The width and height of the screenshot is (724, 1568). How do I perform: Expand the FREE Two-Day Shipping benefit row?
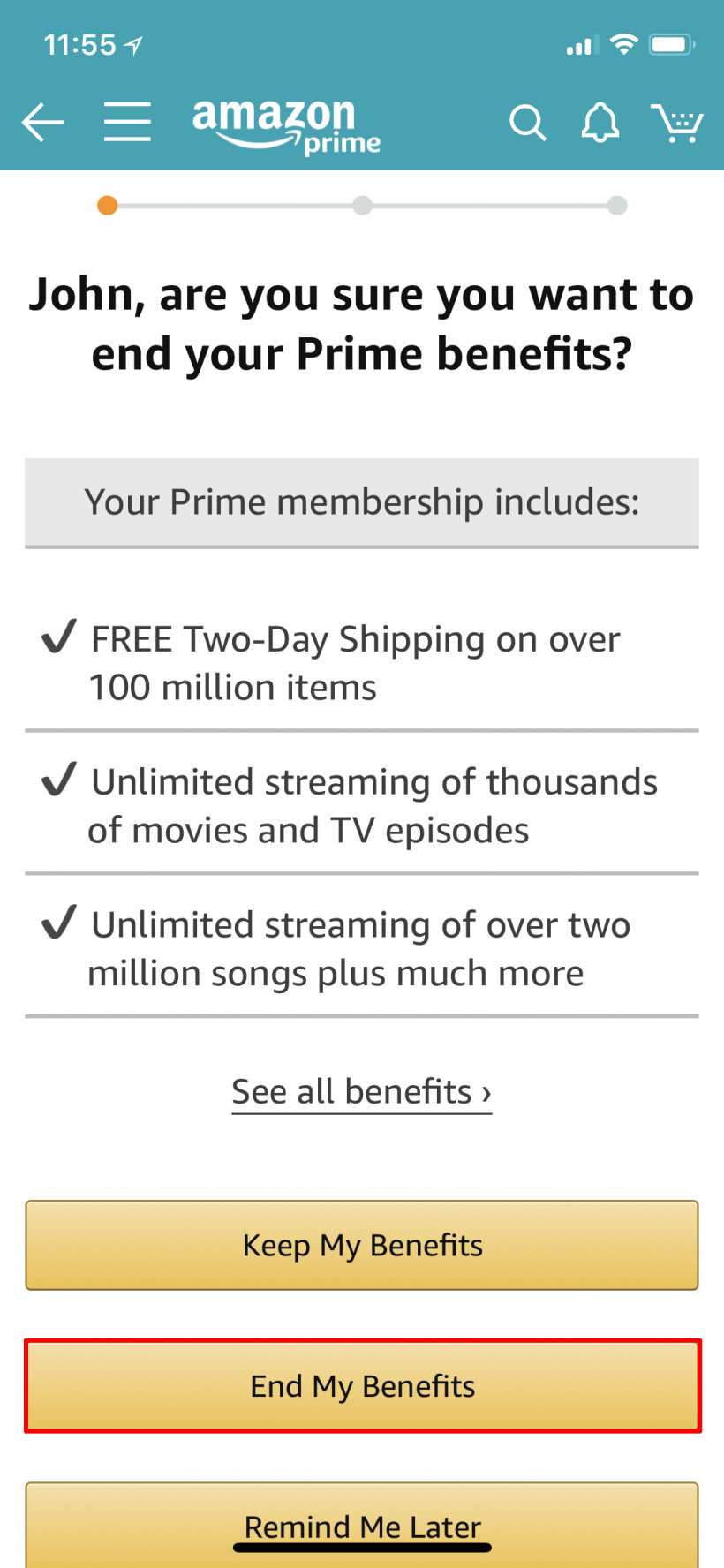[362, 662]
